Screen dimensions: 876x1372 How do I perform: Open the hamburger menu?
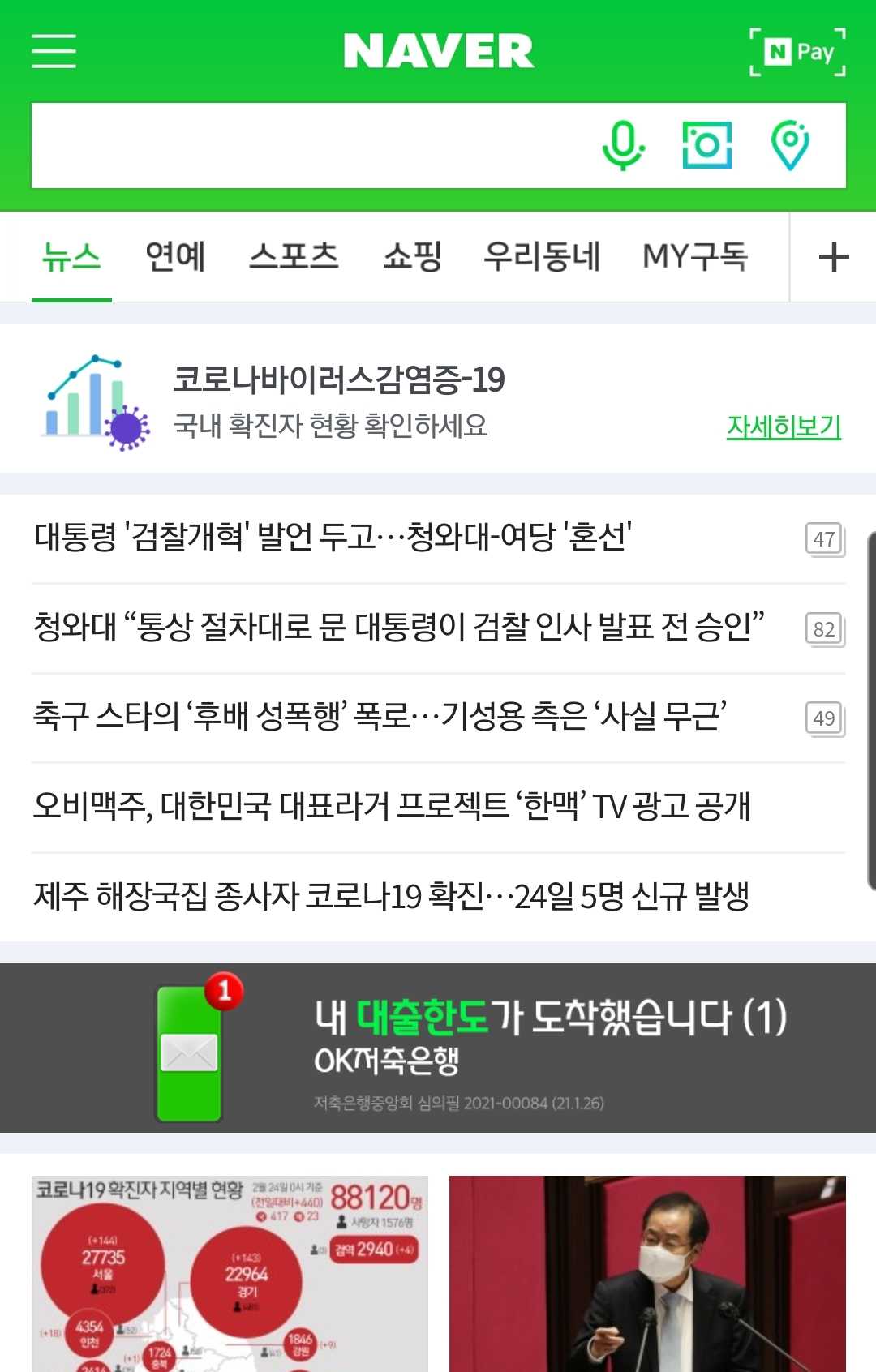point(54,51)
